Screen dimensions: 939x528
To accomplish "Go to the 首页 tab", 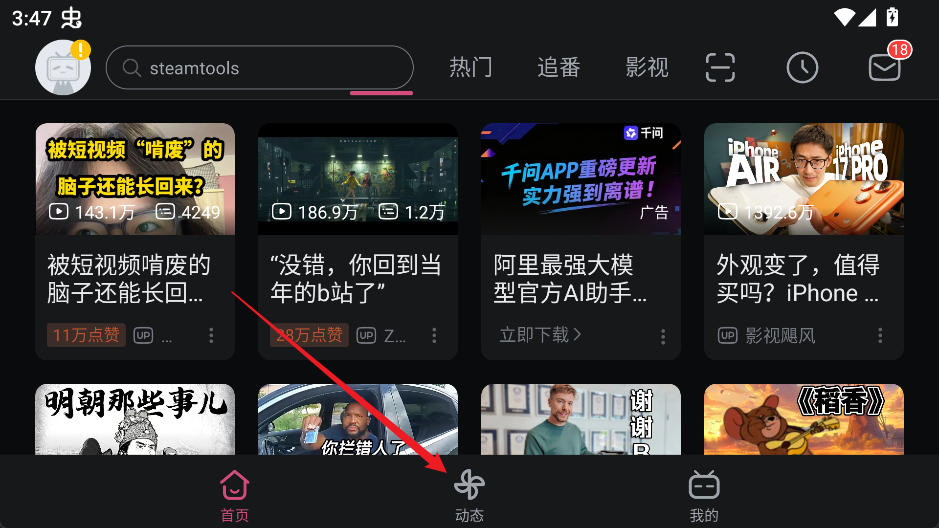I will (x=234, y=497).
